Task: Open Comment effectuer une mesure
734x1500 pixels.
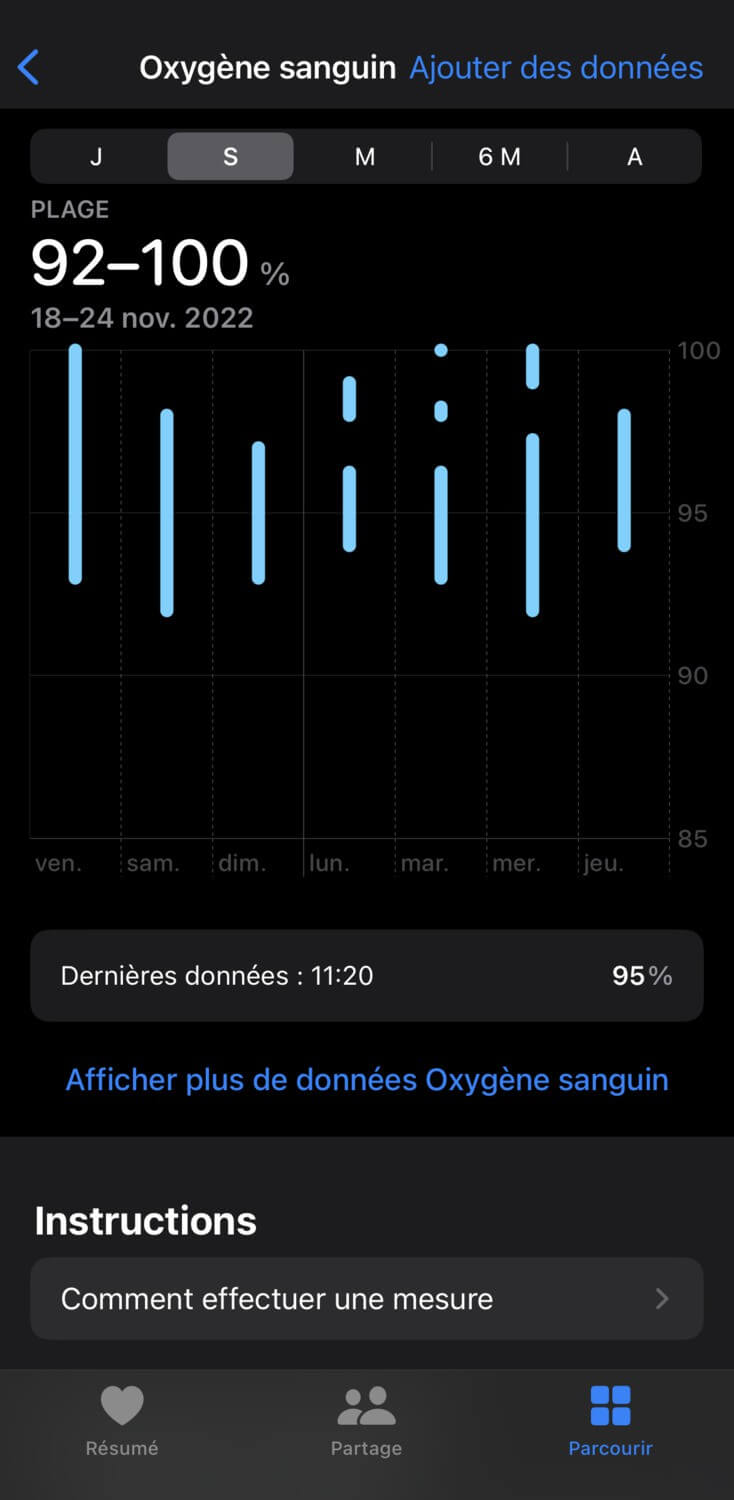Action: pos(367,1299)
